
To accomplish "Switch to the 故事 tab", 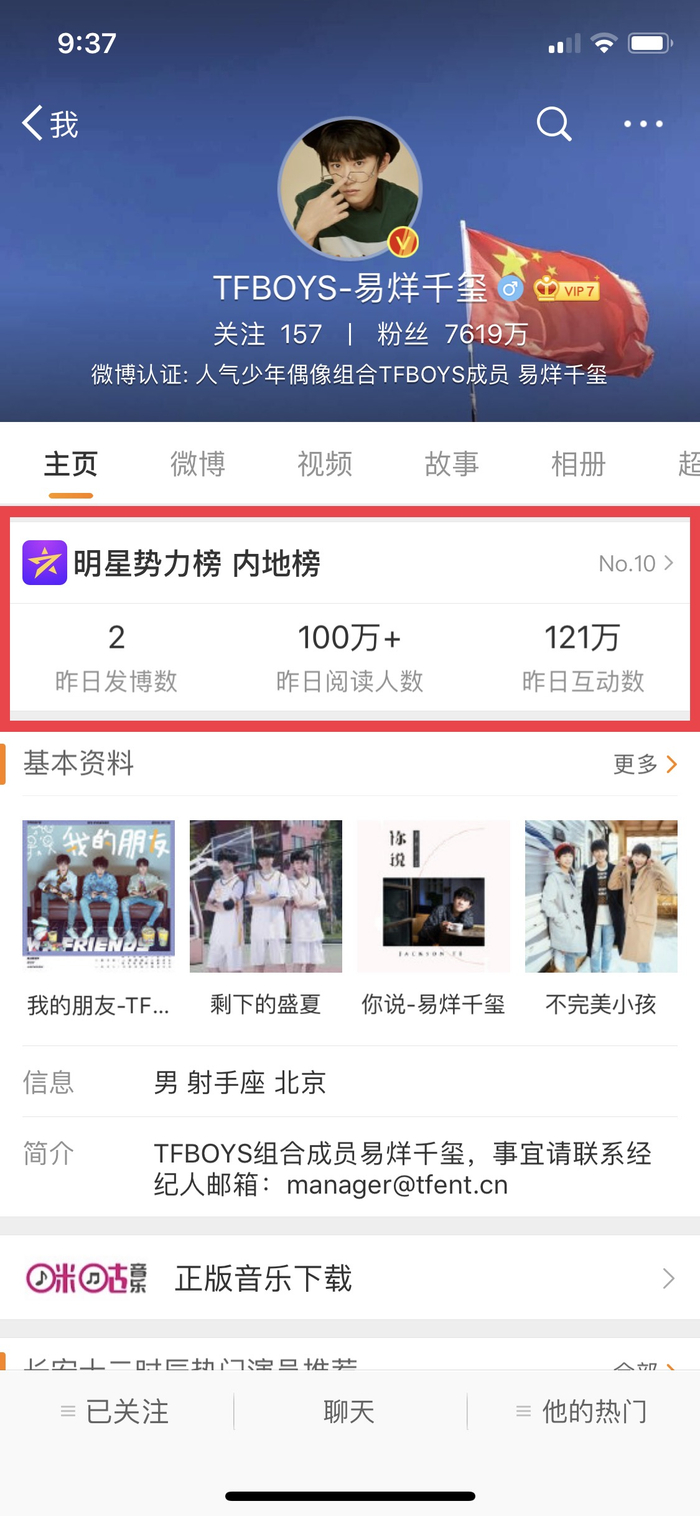I will (x=451, y=464).
